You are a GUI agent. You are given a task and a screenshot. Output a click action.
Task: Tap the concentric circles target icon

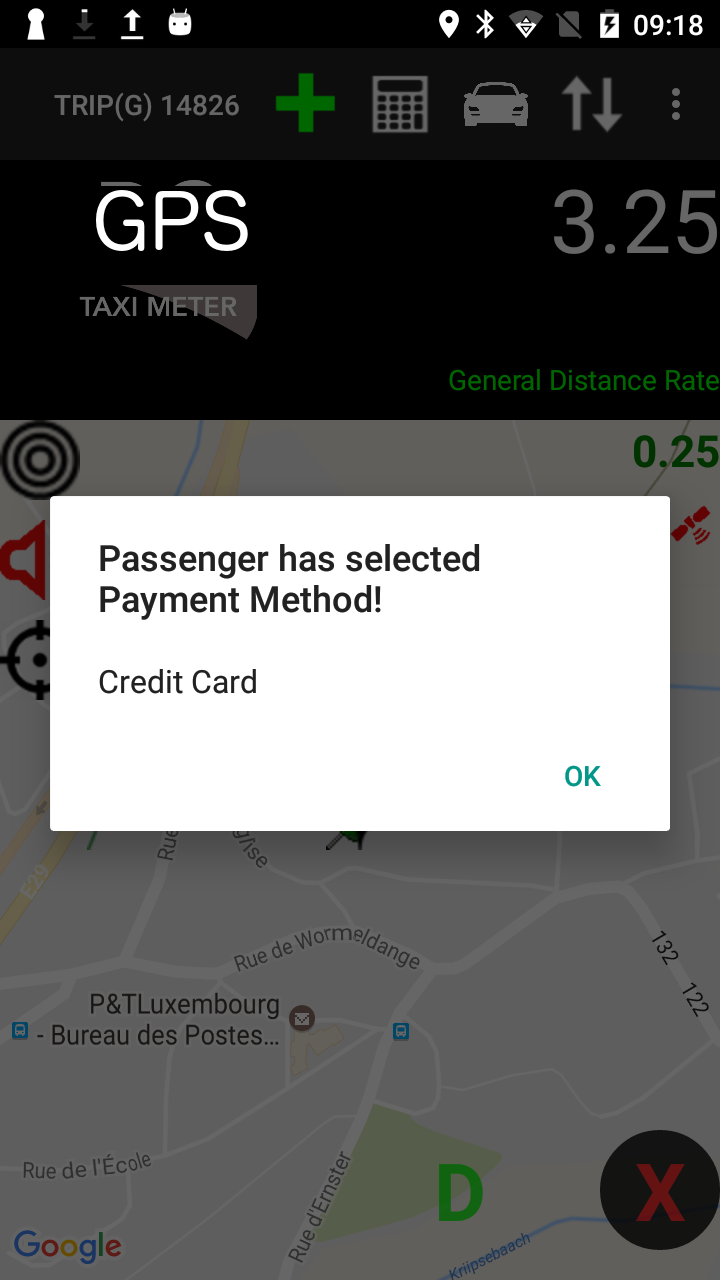[40, 459]
